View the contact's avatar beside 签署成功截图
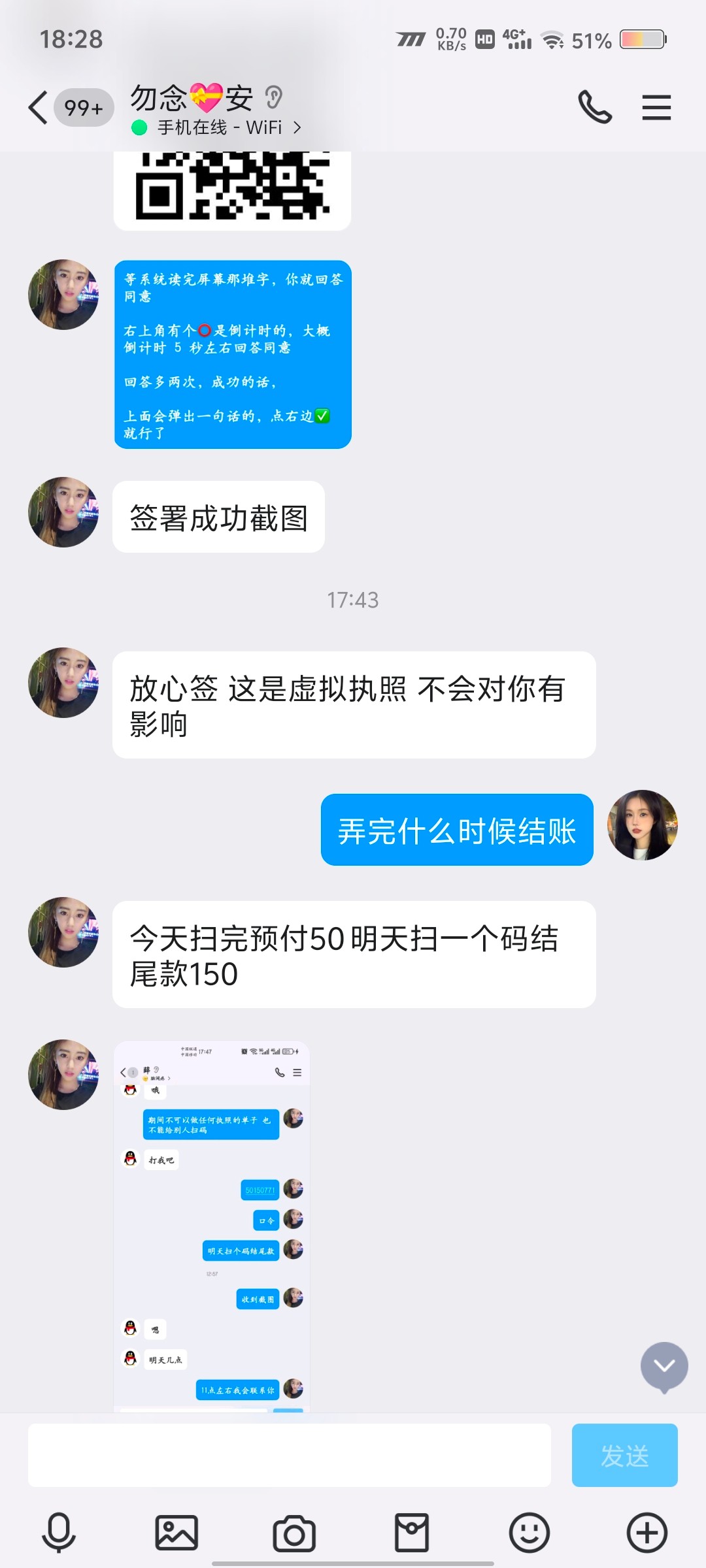 [63, 512]
